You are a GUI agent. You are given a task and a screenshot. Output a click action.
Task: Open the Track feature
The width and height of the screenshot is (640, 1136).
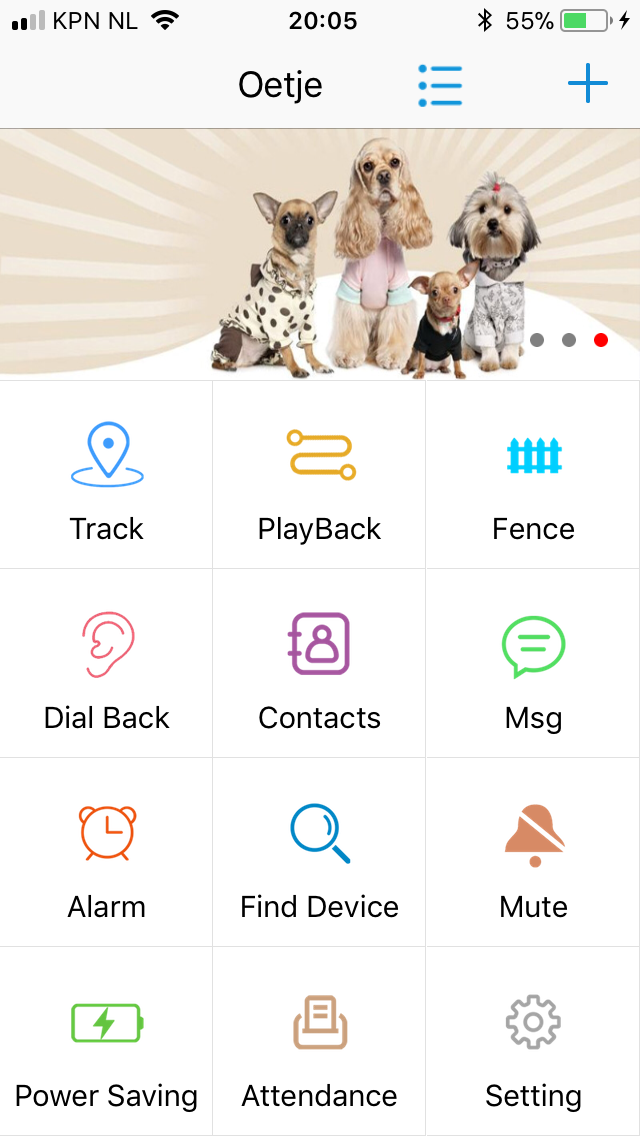pos(107,476)
